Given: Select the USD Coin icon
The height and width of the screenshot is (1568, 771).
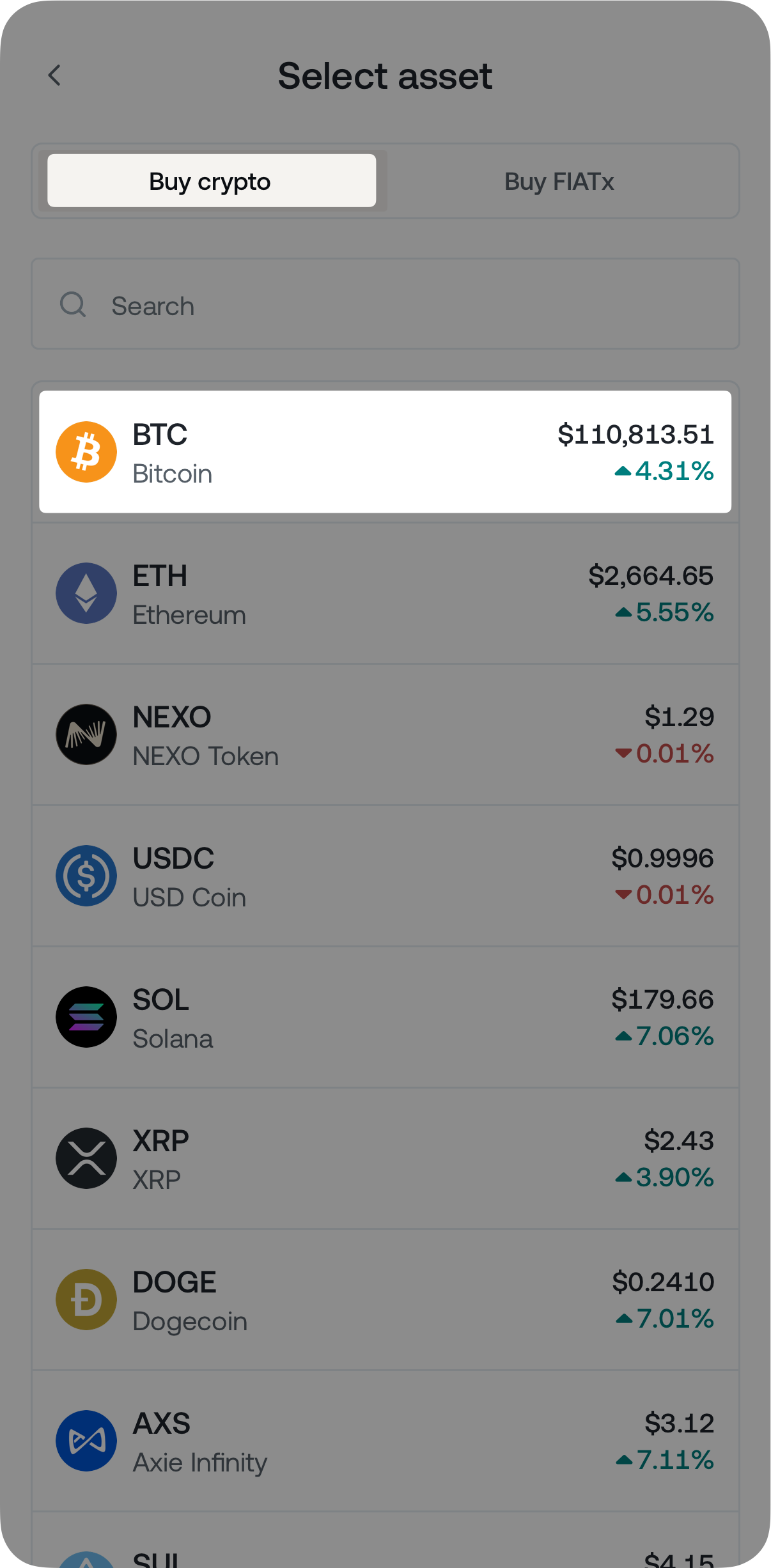Looking at the screenshot, I should pos(86,876).
